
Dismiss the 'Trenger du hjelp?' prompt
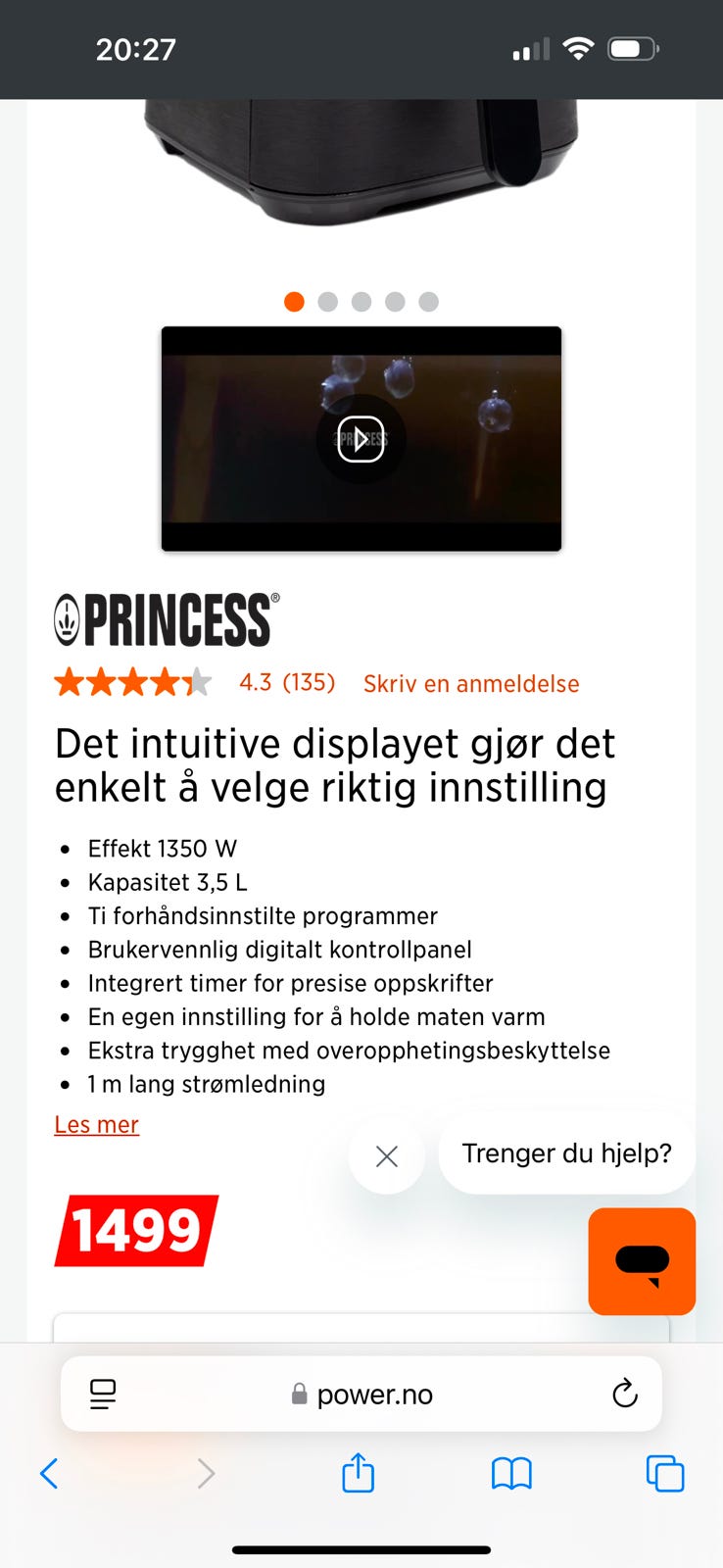click(386, 1156)
